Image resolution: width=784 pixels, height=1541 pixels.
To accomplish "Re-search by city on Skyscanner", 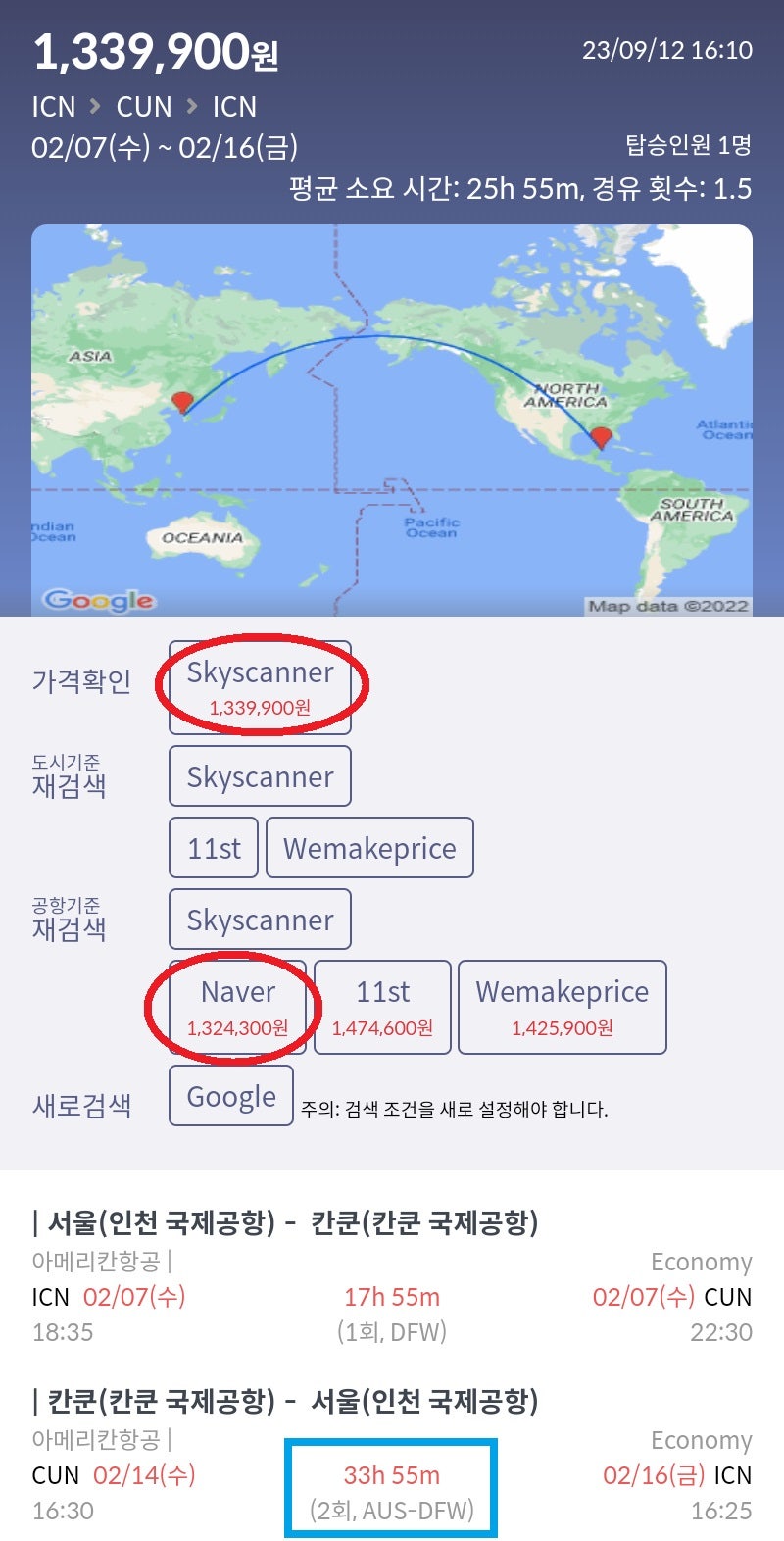I will (x=260, y=776).
